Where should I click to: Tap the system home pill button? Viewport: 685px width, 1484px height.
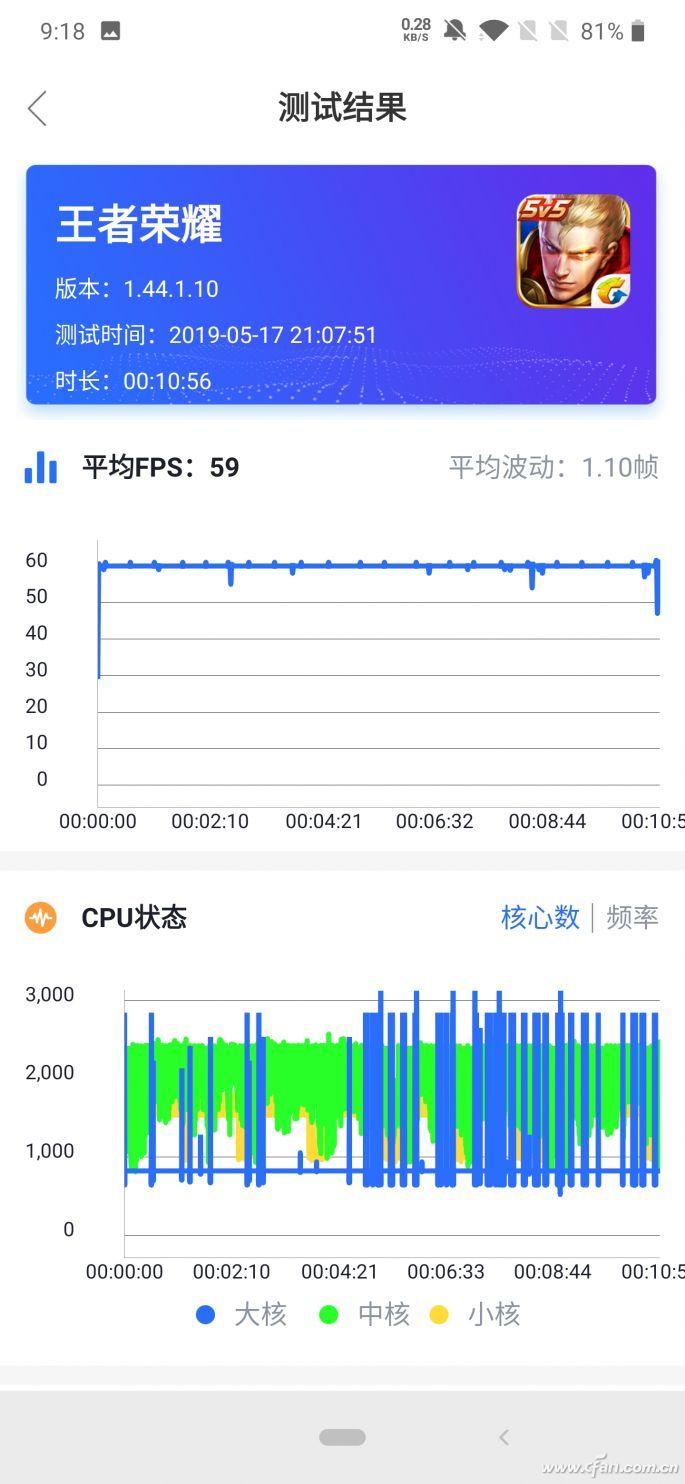click(342, 1437)
